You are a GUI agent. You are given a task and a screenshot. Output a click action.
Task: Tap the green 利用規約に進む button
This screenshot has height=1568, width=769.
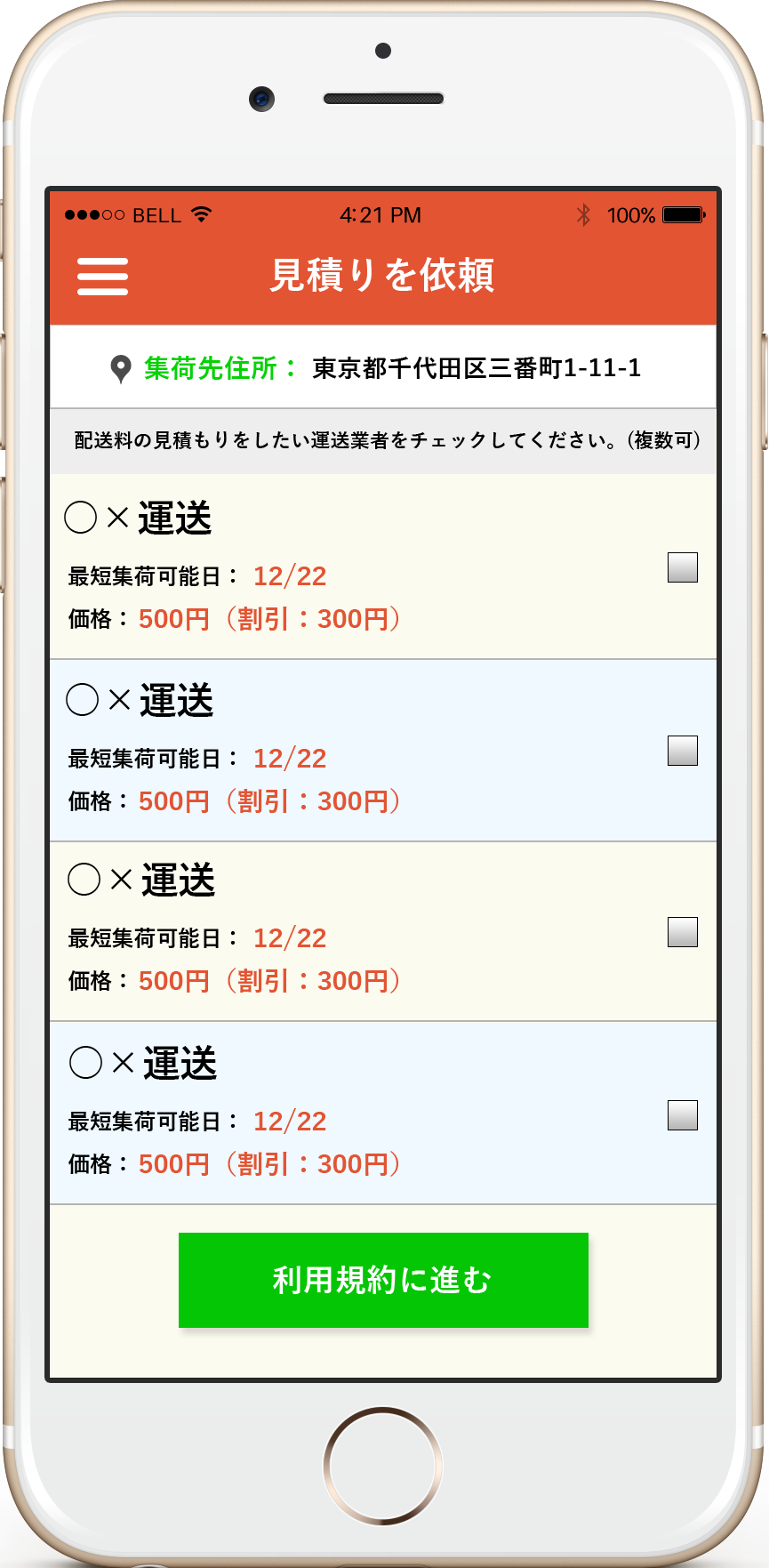(383, 1280)
